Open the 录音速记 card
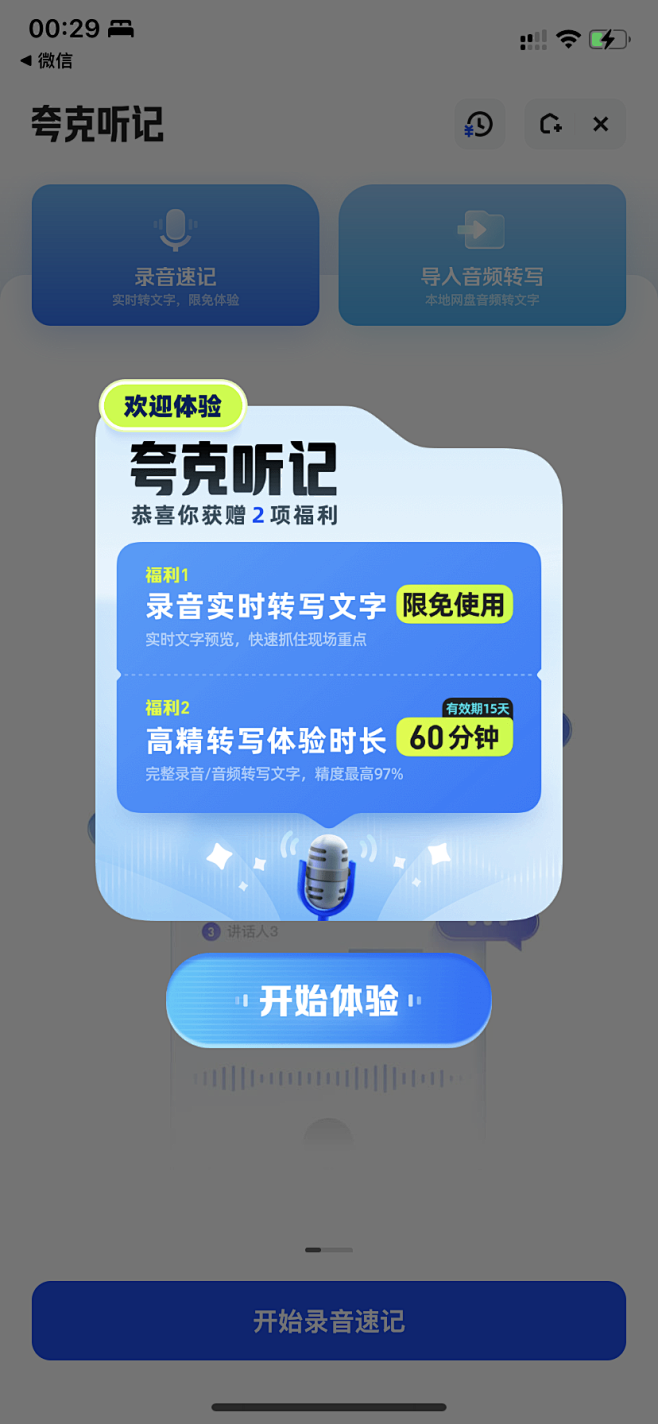This screenshot has width=658, height=1424. (175, 255)
